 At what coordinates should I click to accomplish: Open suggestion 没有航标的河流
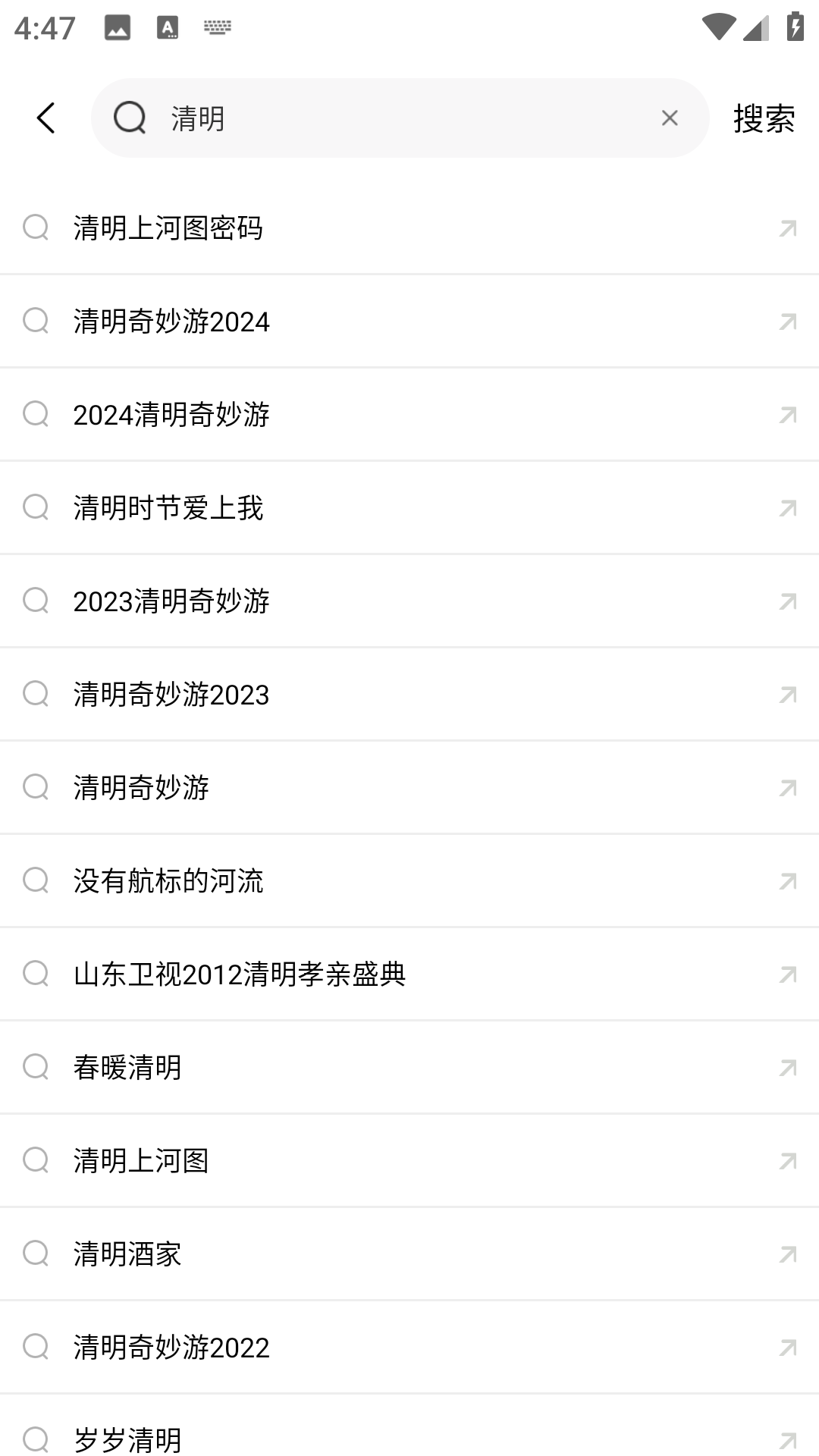(168, 881)
